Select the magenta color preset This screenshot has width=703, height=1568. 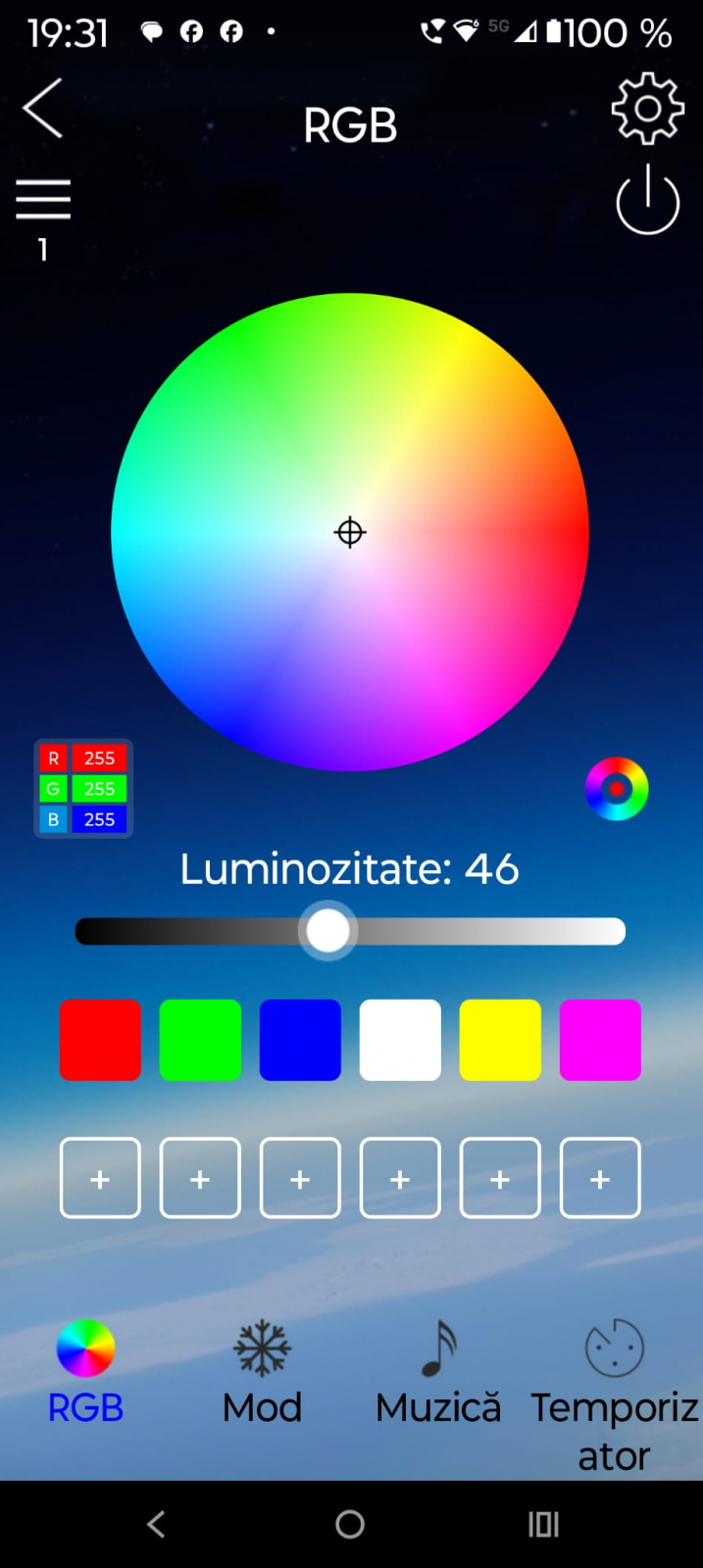(600, 1040)
